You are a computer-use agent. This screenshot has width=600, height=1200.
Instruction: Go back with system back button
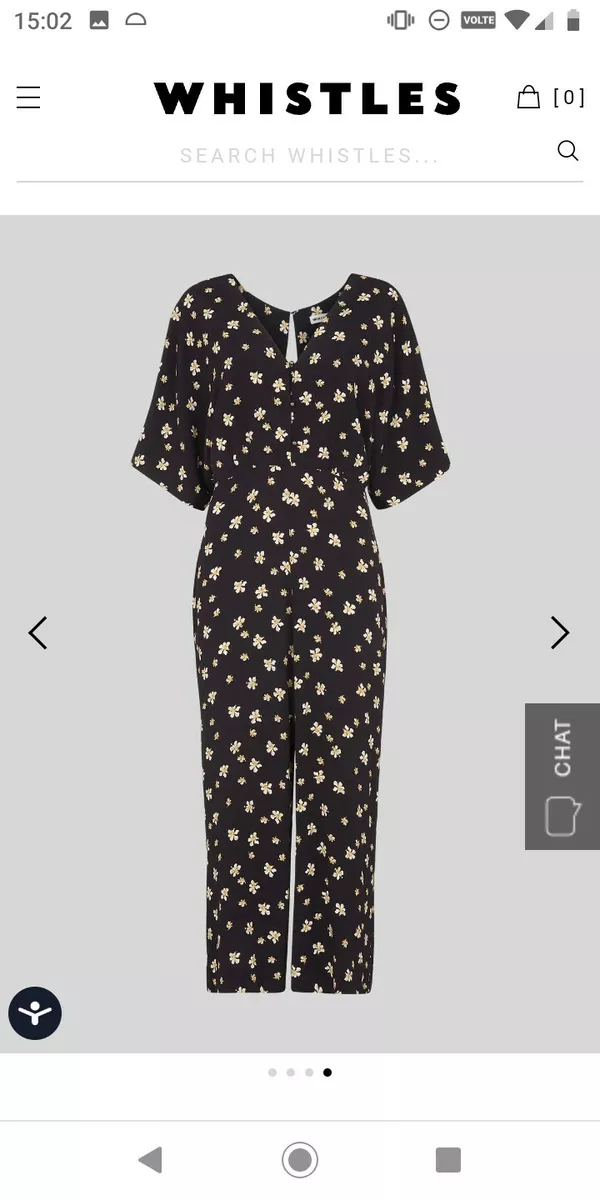[150, 1160]
